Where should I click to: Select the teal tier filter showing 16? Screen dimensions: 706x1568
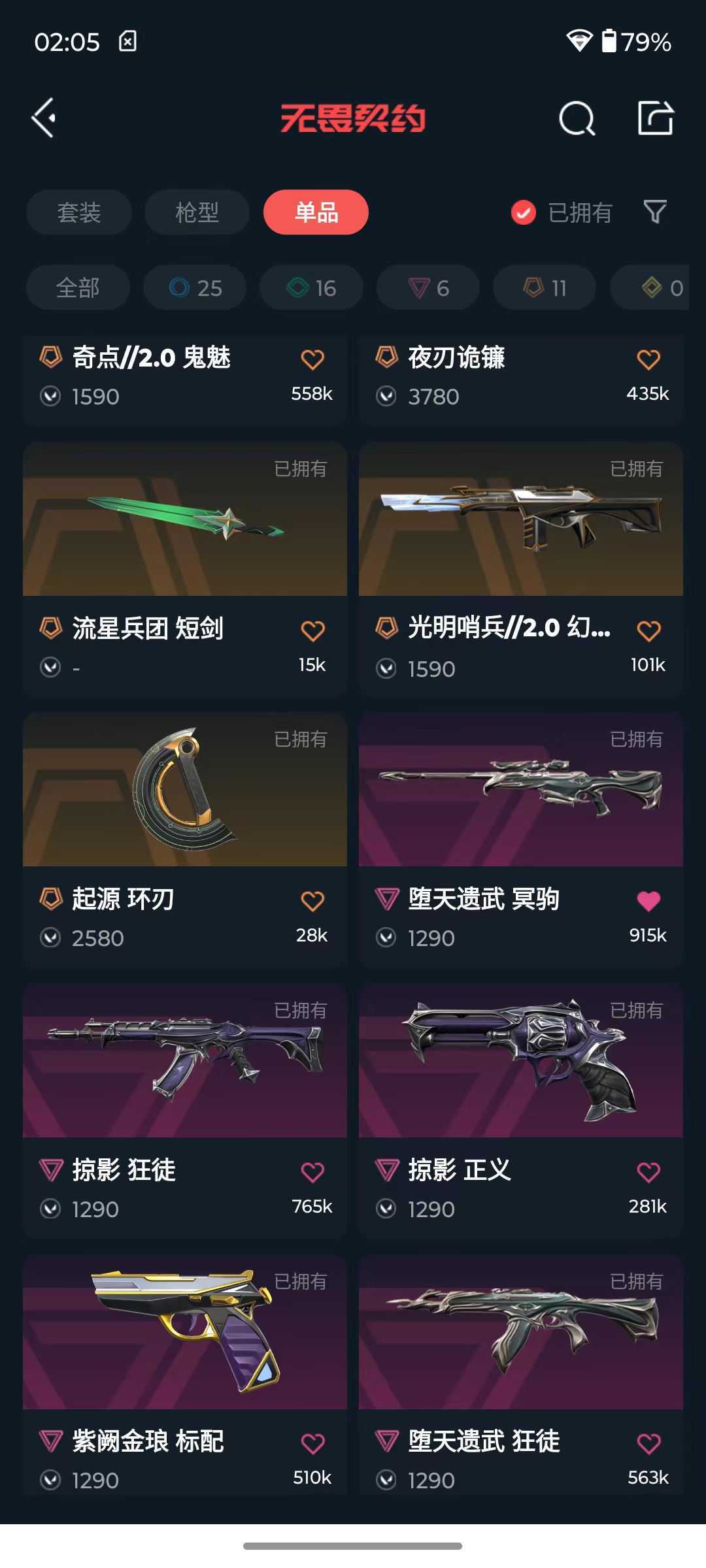point(311,287)
